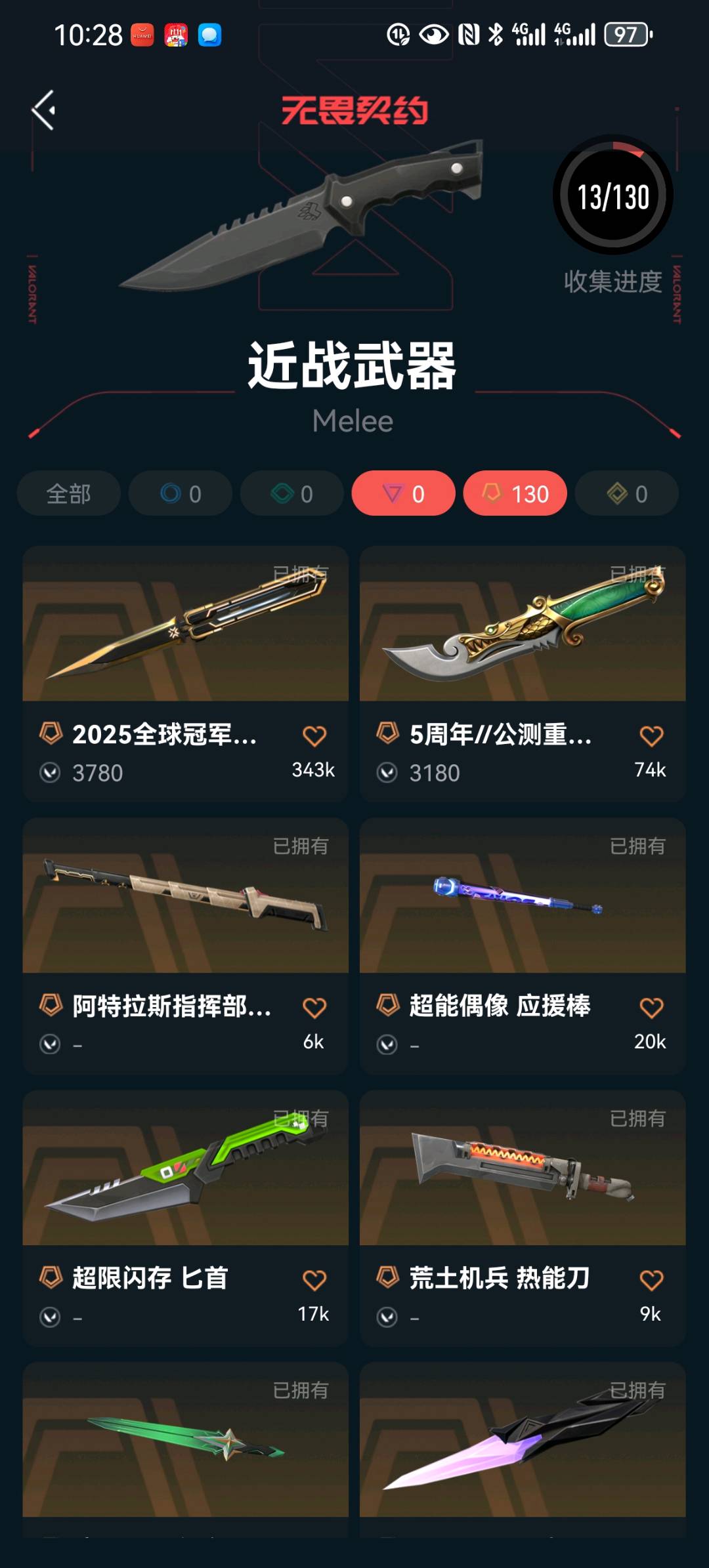Tap the heart on 超限闪存 匕首

[314, 1280]
